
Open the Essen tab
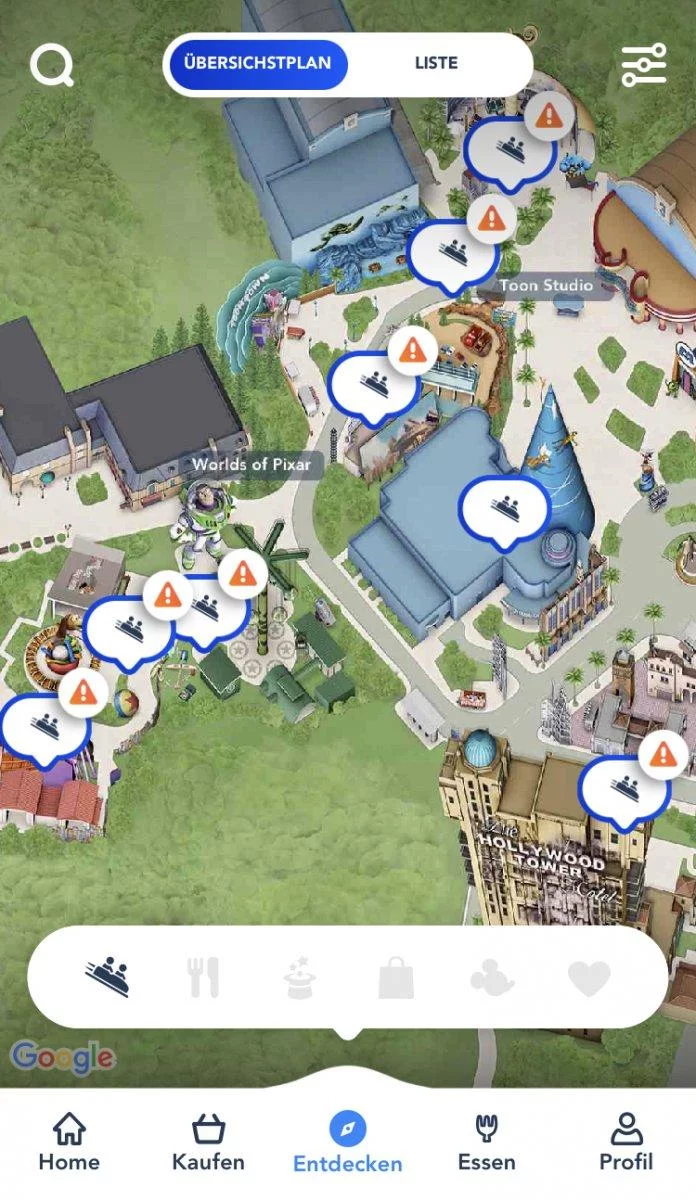(x=487, y=1142)
